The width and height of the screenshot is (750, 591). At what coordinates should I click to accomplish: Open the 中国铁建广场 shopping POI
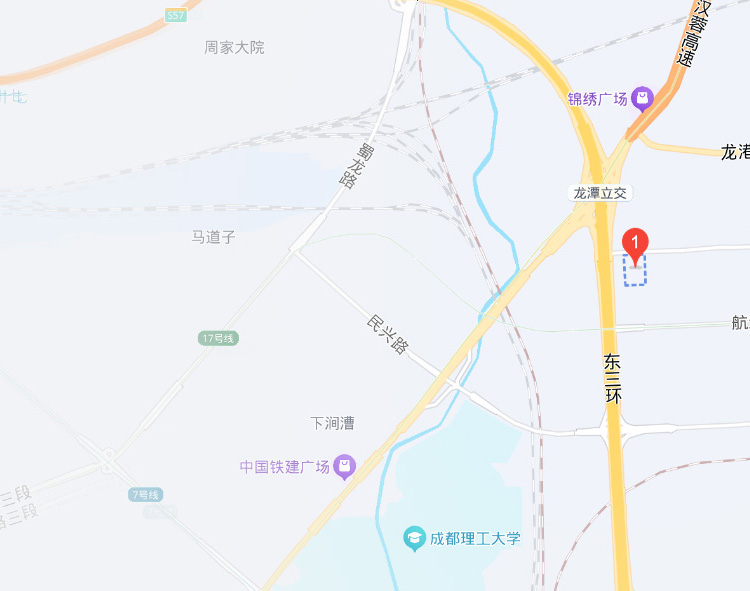tap(345, 466)
